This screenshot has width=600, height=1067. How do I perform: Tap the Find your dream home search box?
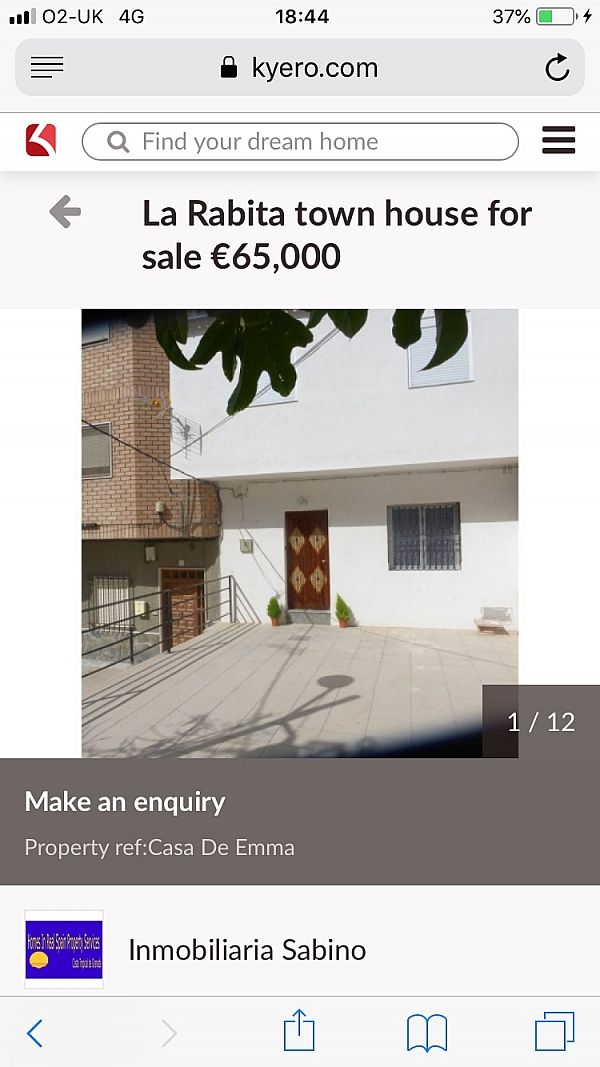300,141
